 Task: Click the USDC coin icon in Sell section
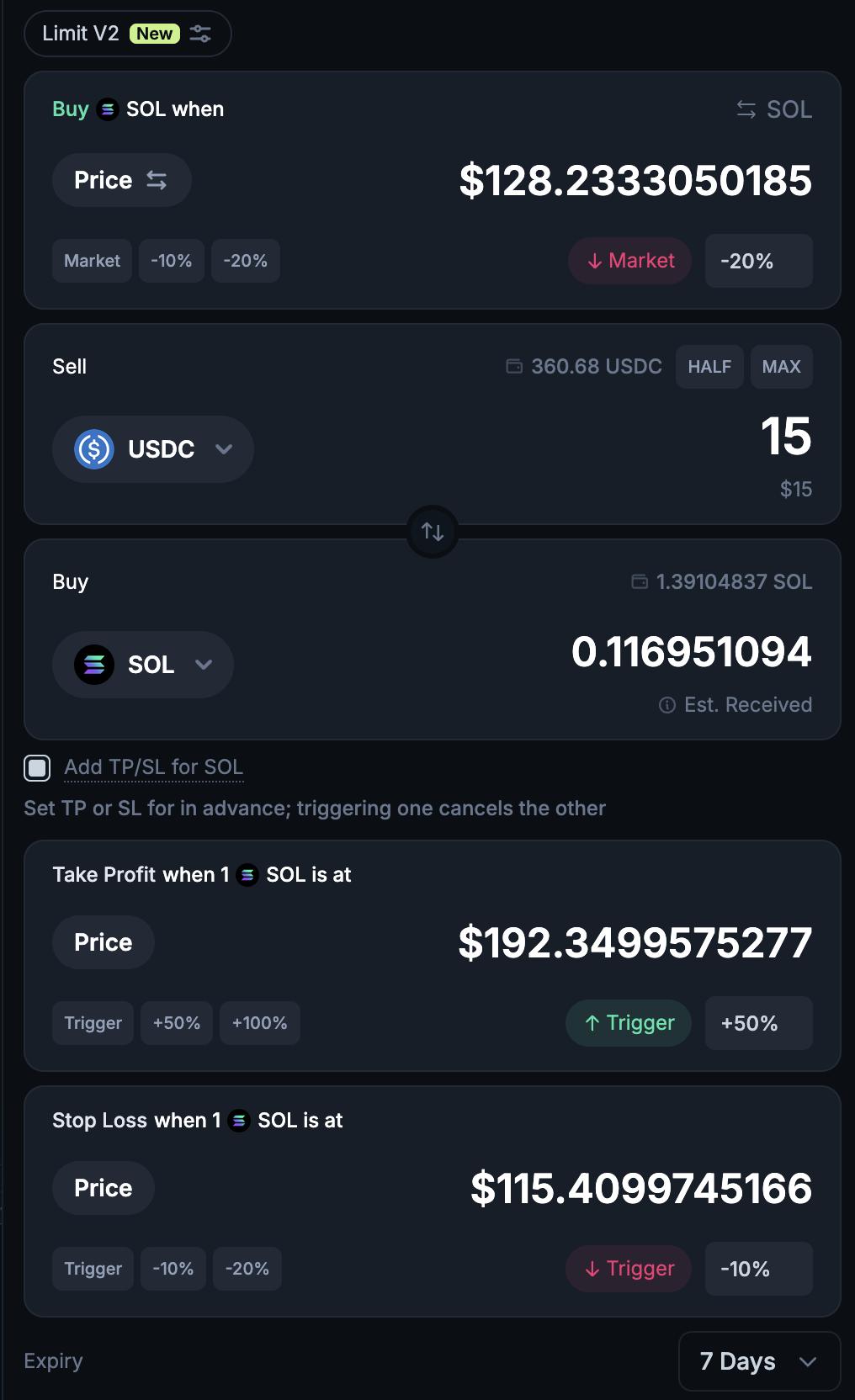click(95, 449)
